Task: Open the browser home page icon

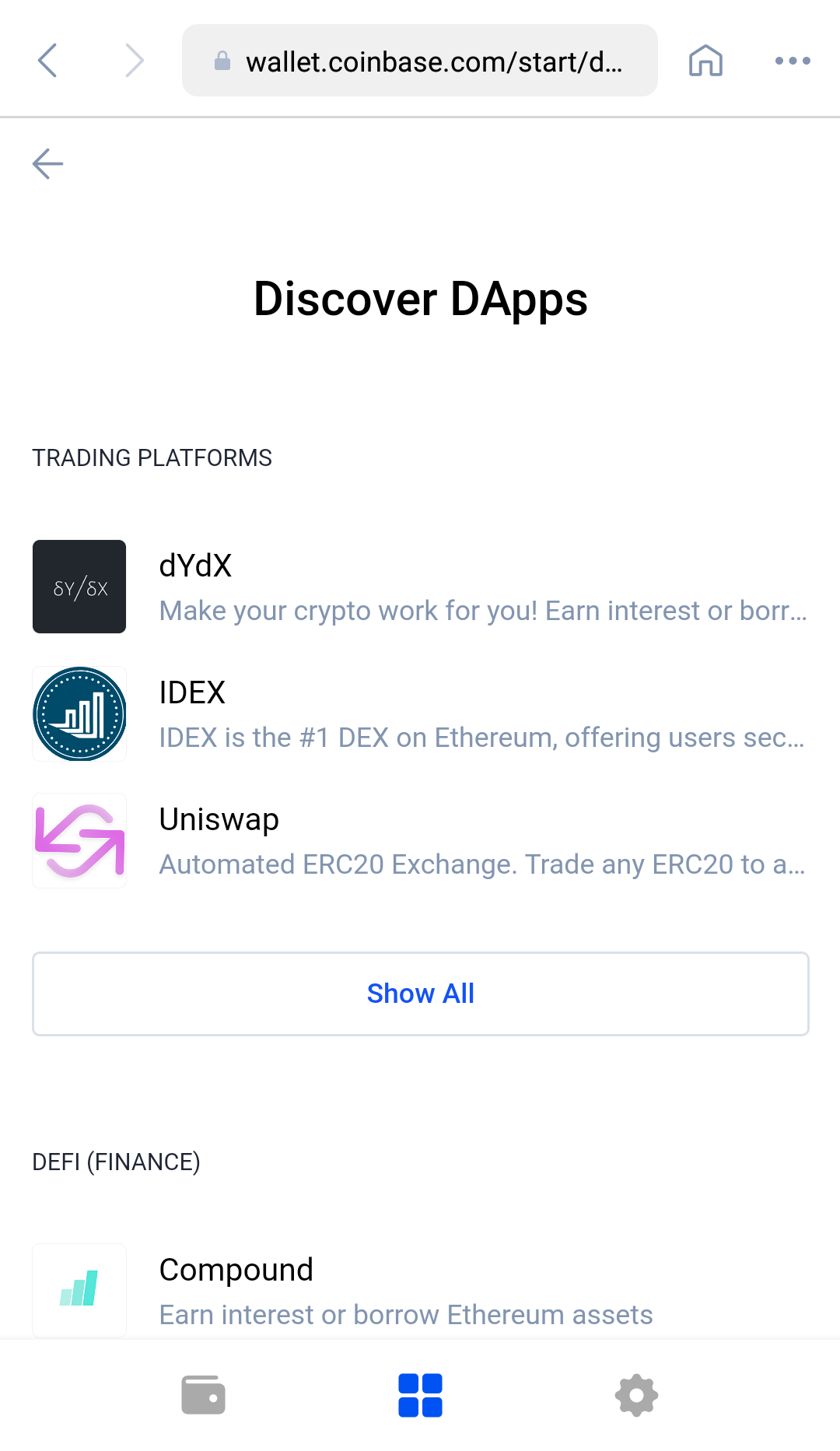Action: click(705, 61)
